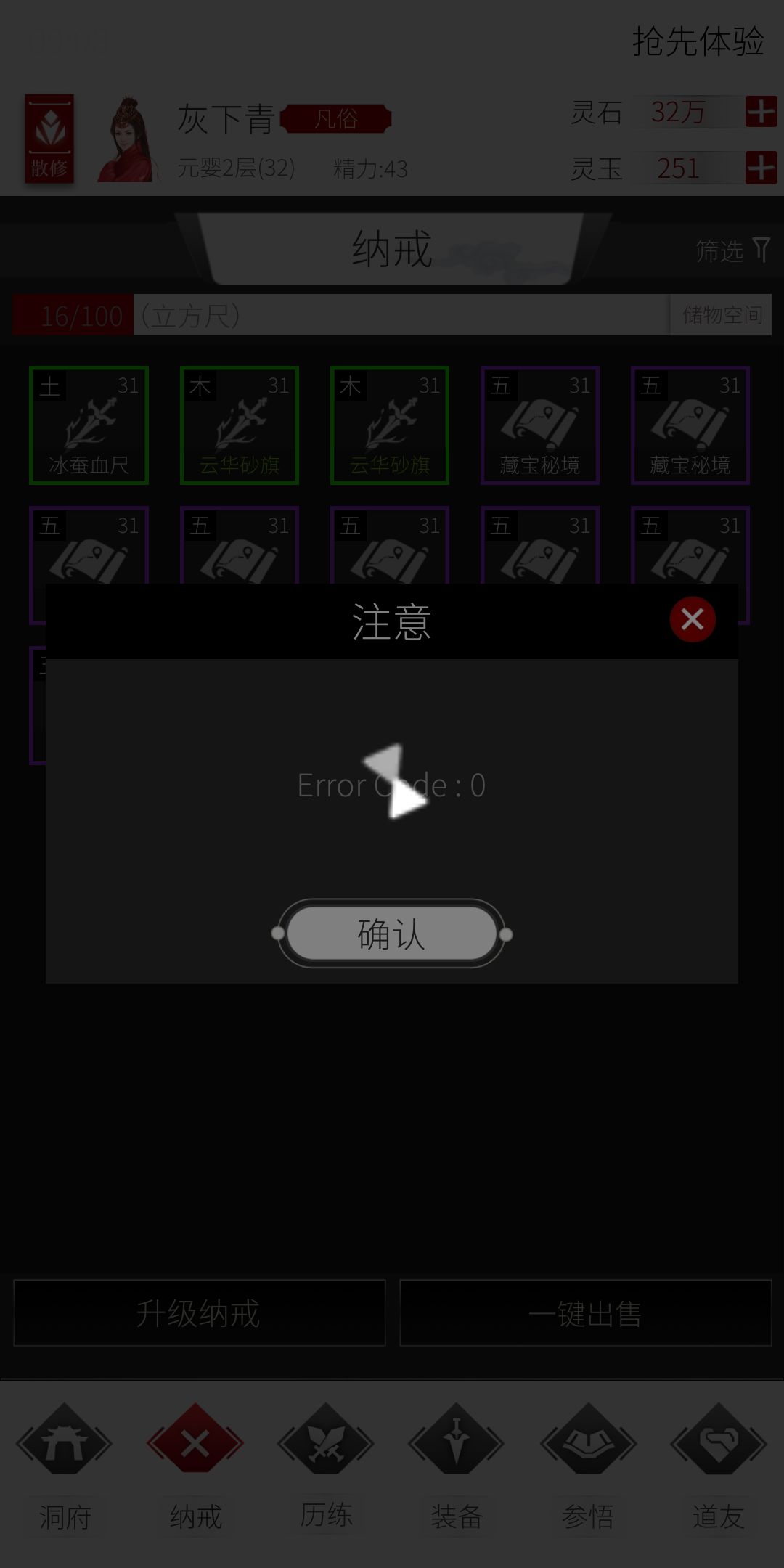The height and width of the screenshot is (1568, 784).
Task: Close the 注意 dialog with red X
Action: click(693, 619)
